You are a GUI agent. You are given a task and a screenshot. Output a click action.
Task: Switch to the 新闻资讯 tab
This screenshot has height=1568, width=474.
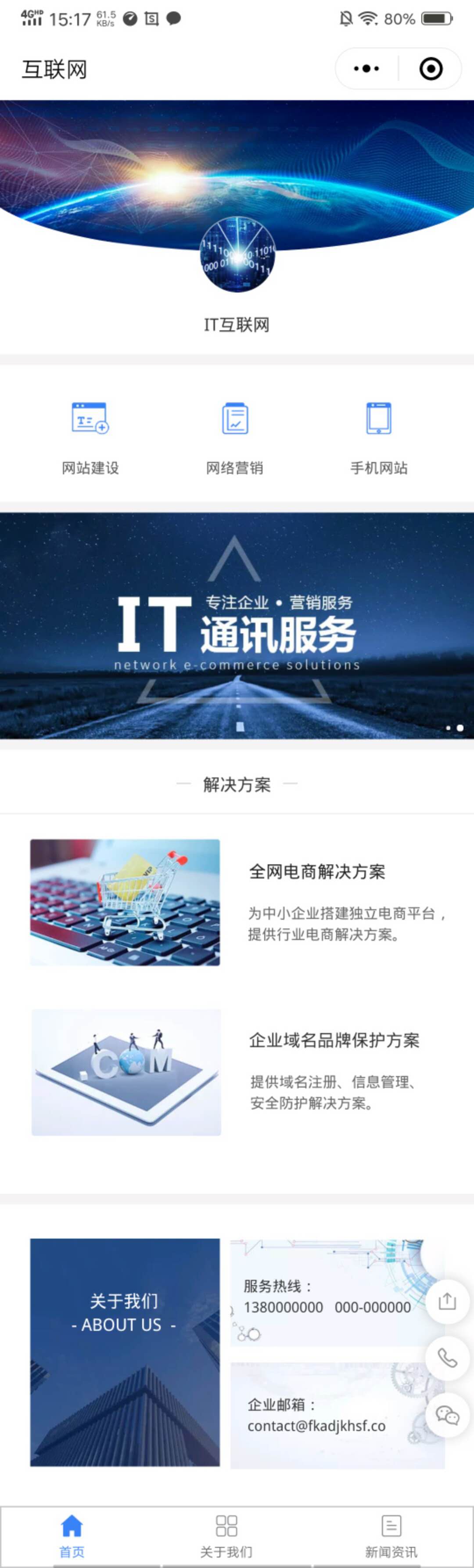(391, 1535)
